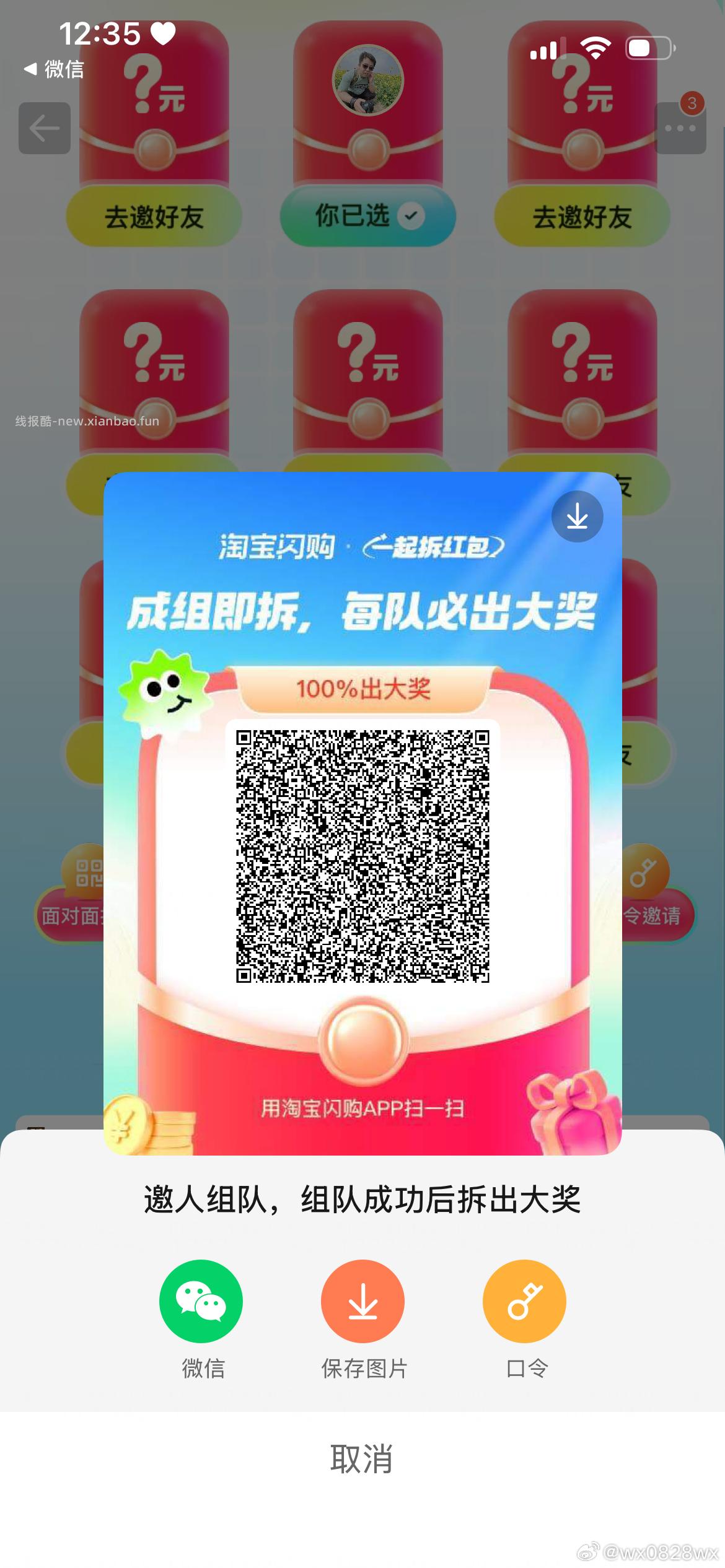This screenshot has height=1568, width=725.
Task: Select the 口令 key sharing icon
Action: click(524, 1300)
